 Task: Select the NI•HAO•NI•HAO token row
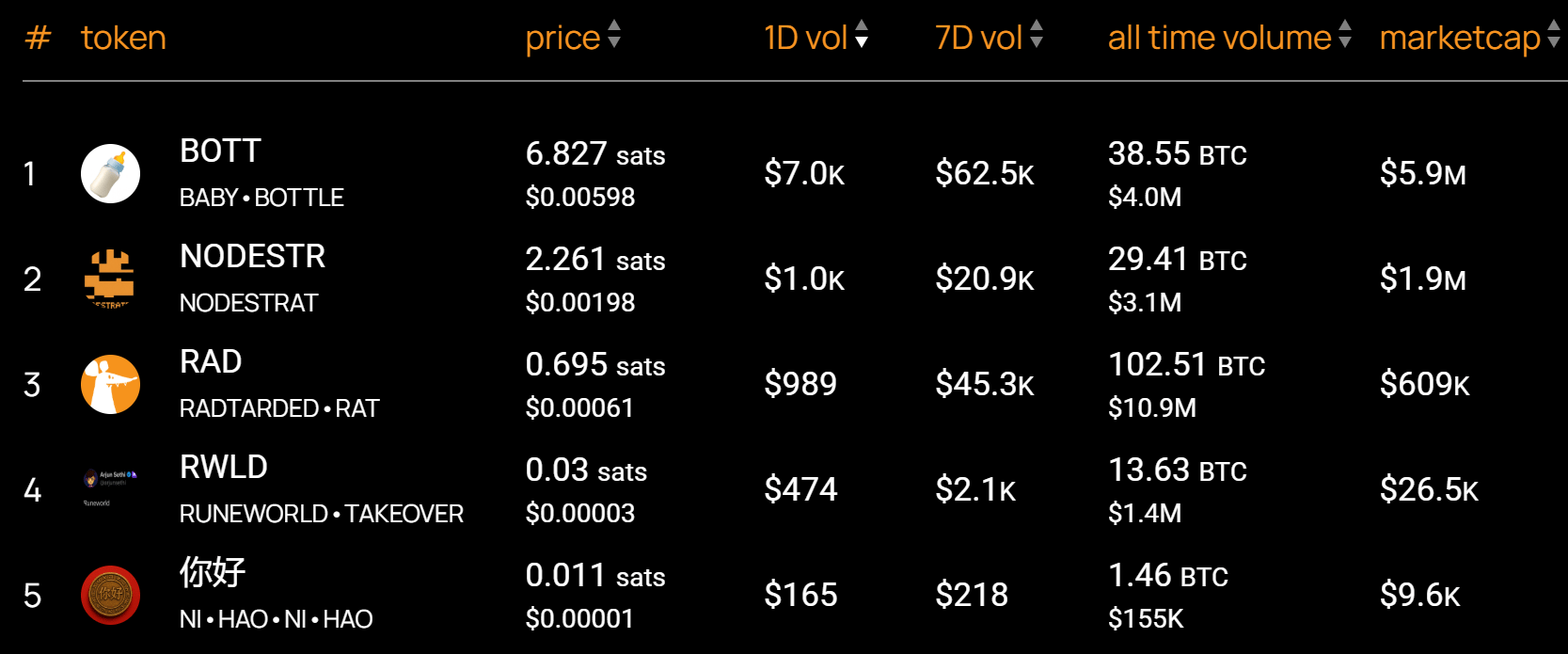(276, 596)
